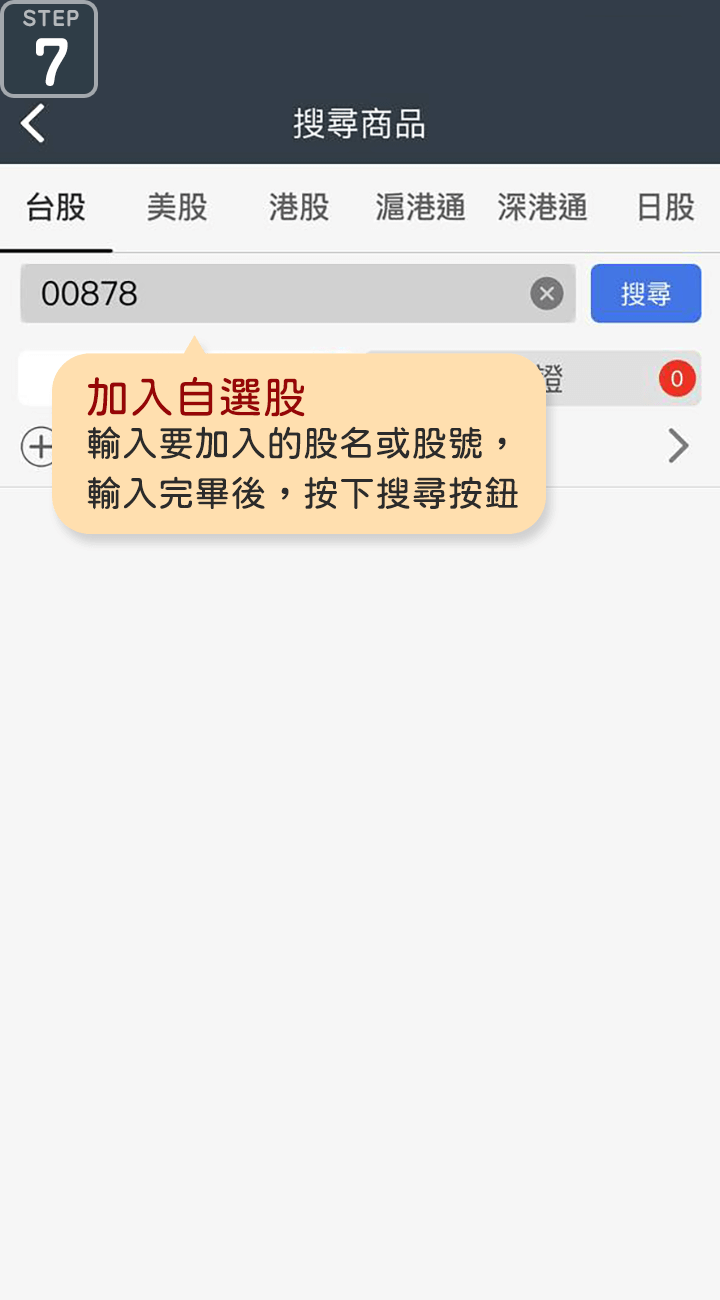Clear the 00878 search text

[x=546, y=294]
